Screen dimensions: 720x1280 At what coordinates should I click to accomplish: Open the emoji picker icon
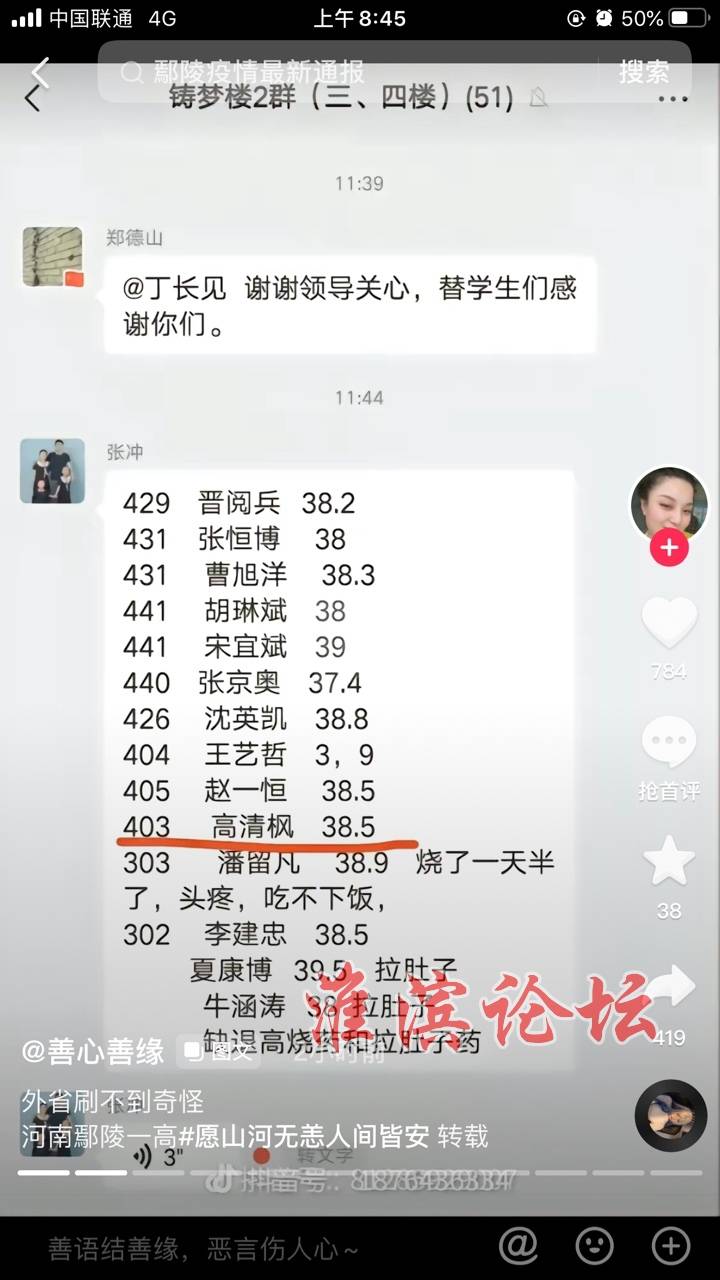(x=594, y=1246)
